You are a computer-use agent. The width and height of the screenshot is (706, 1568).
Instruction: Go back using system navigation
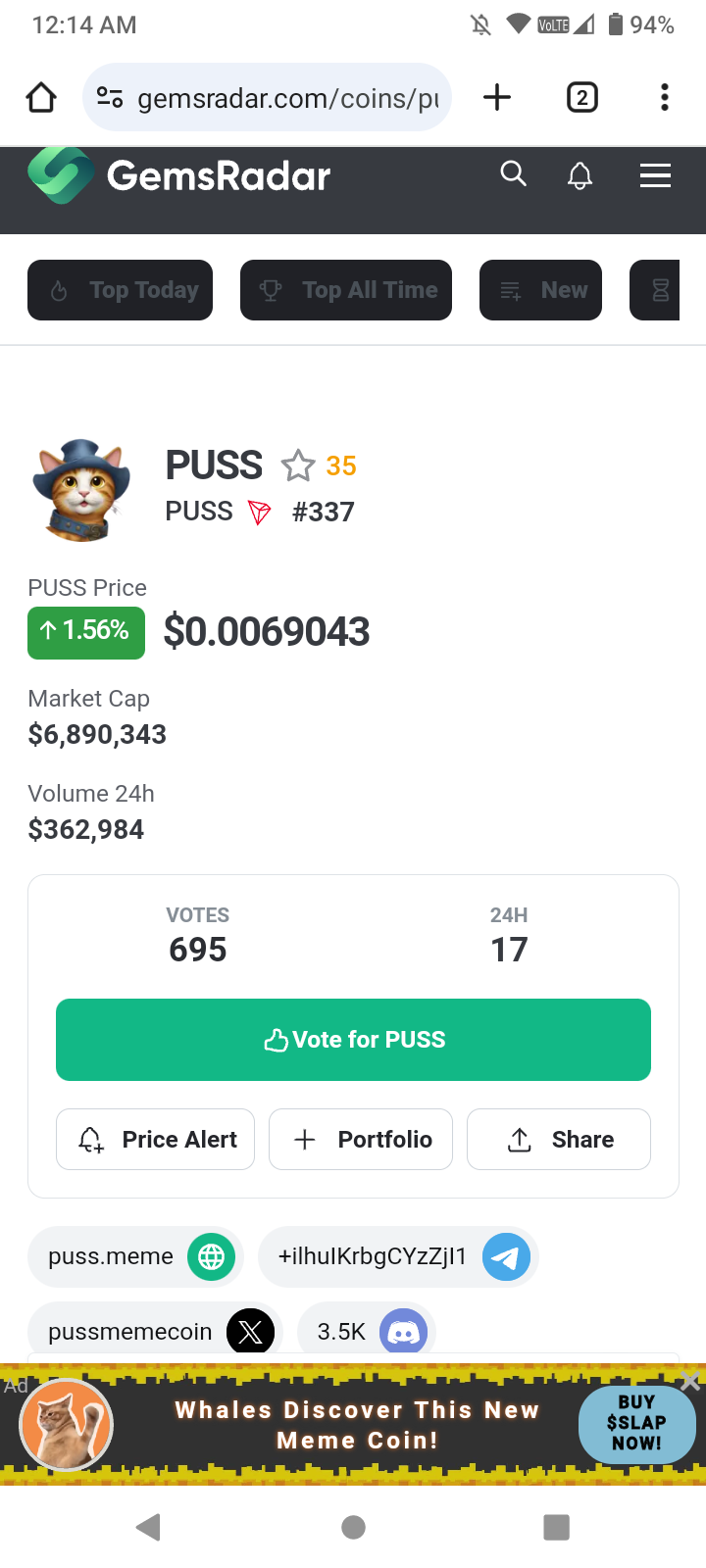click(149, 1527)
